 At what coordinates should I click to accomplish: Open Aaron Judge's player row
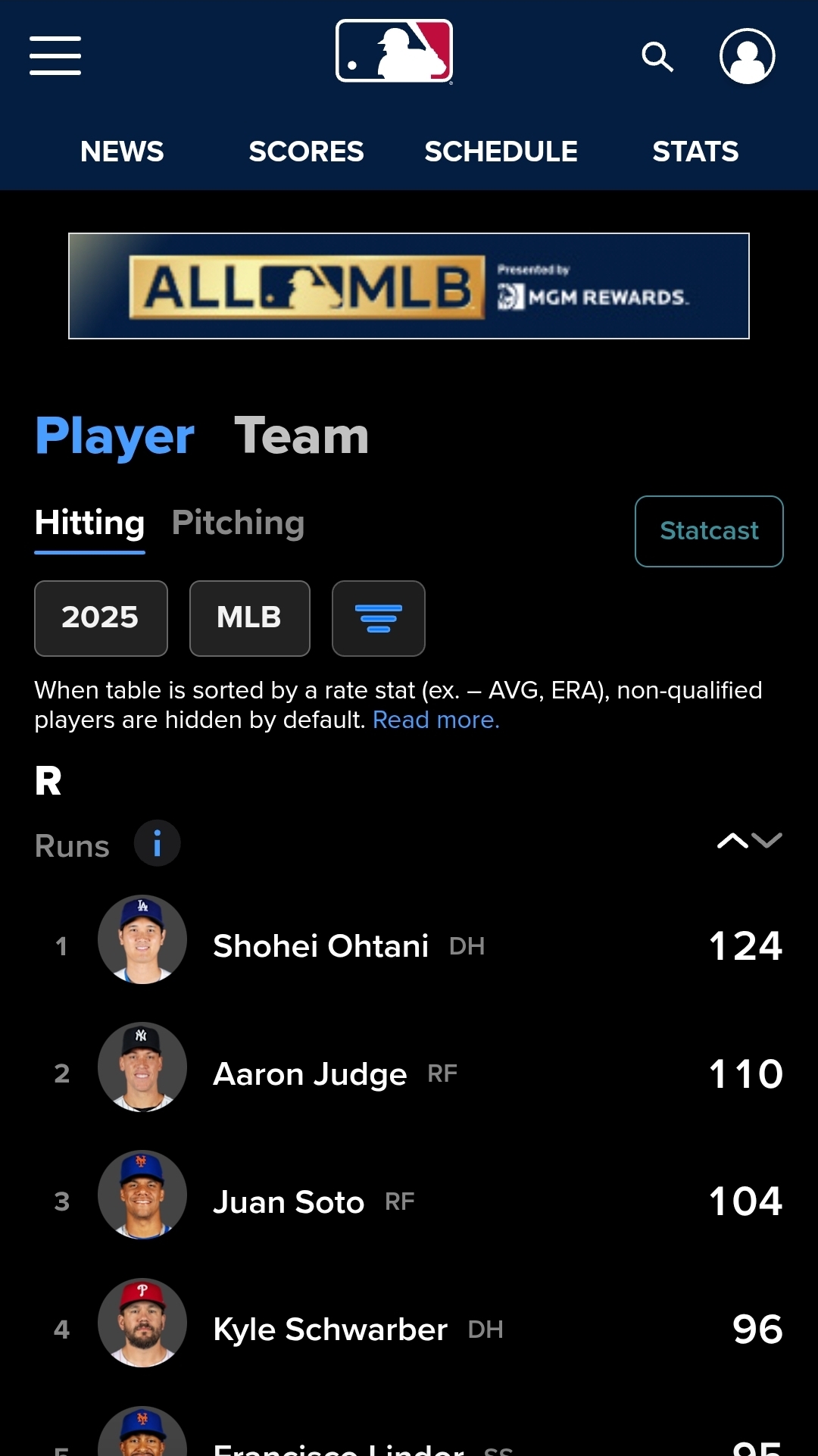pos(409,1073)
